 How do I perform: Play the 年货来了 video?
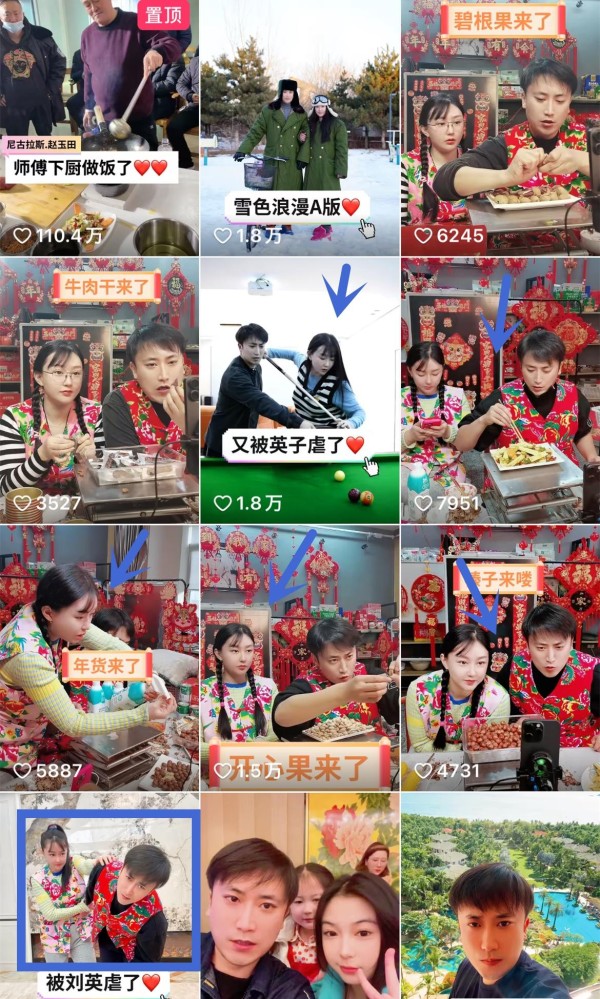coord(99,658)
